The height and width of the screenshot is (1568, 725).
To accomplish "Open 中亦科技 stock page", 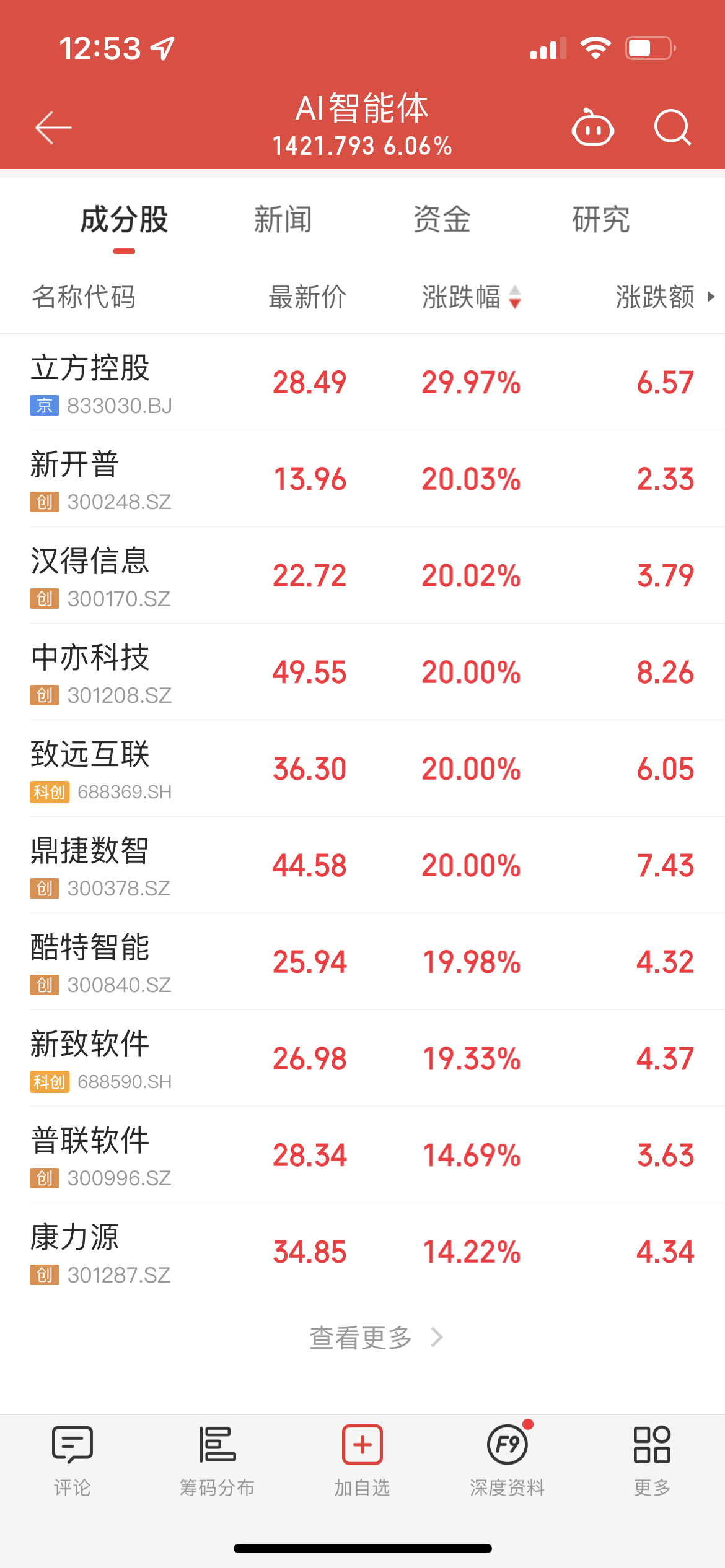I will [x=362, y=672].
